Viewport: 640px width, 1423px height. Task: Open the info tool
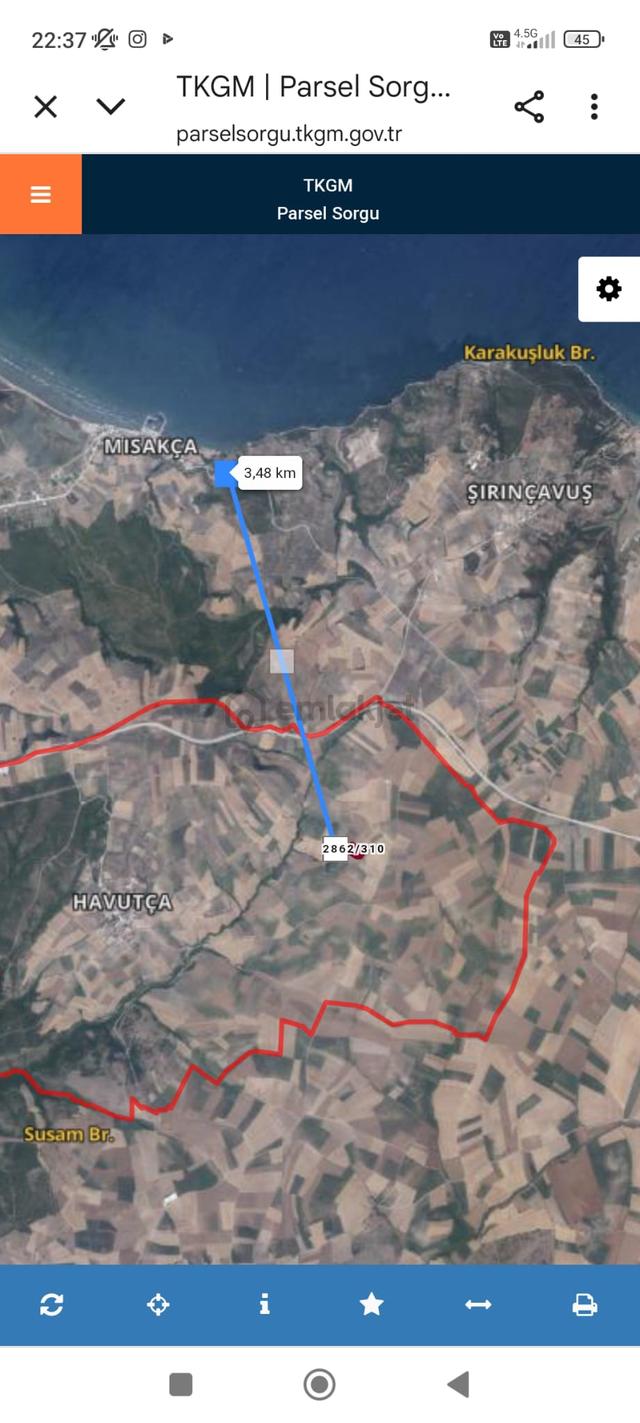(264, 1303)
